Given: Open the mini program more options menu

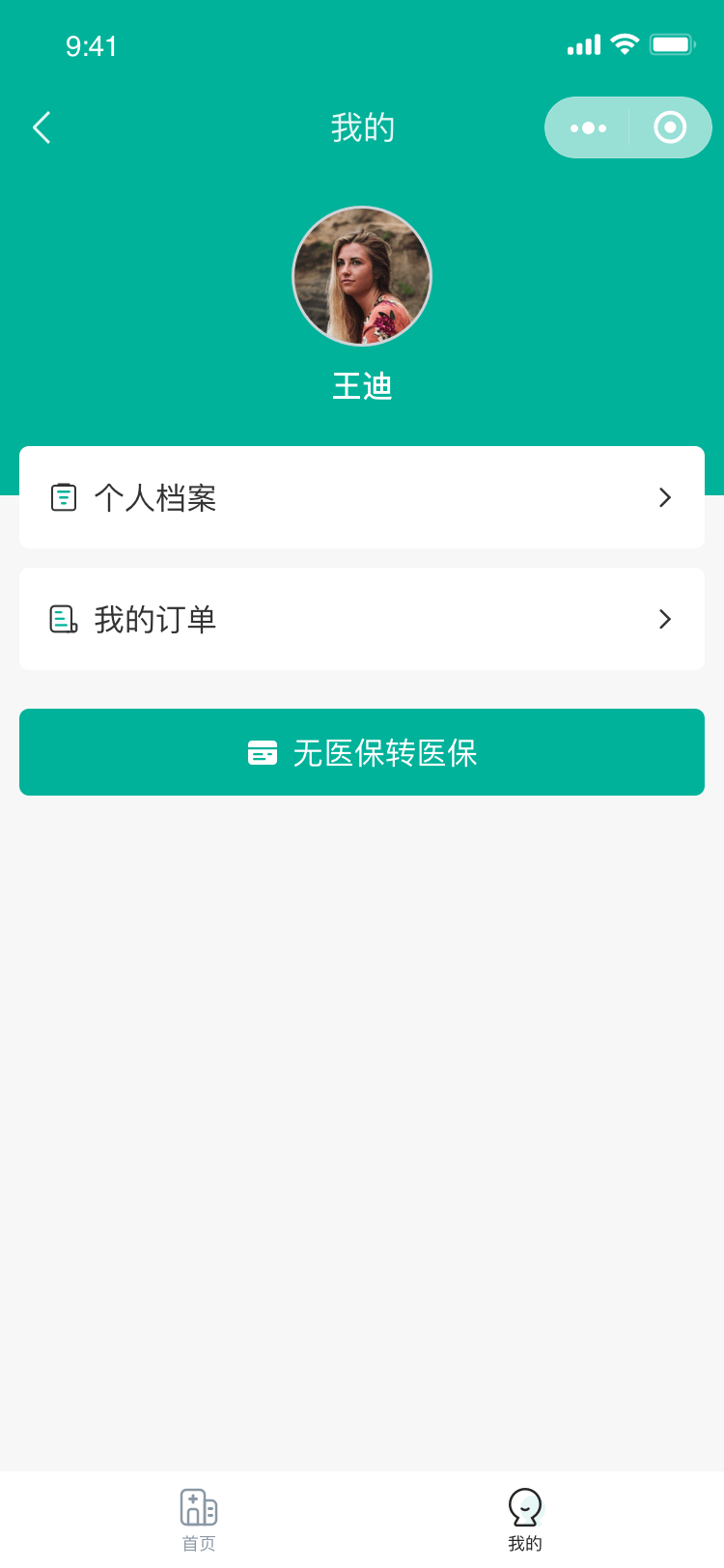Looking at the screenshot, I should click(588, 127).
